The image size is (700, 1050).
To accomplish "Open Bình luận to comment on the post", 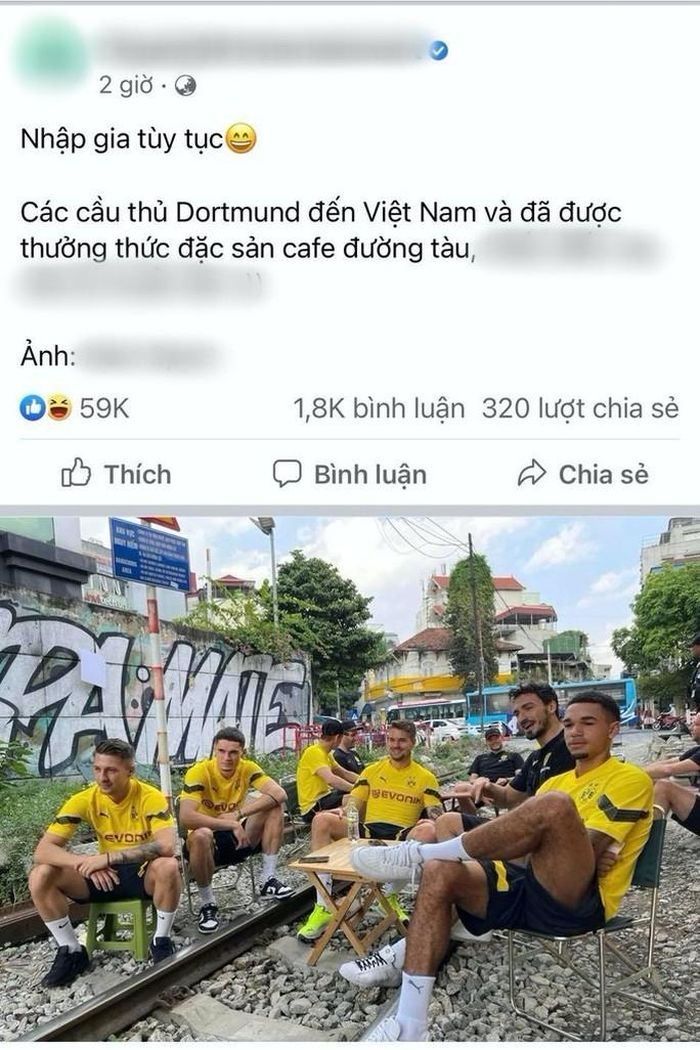I will [350, 474].
